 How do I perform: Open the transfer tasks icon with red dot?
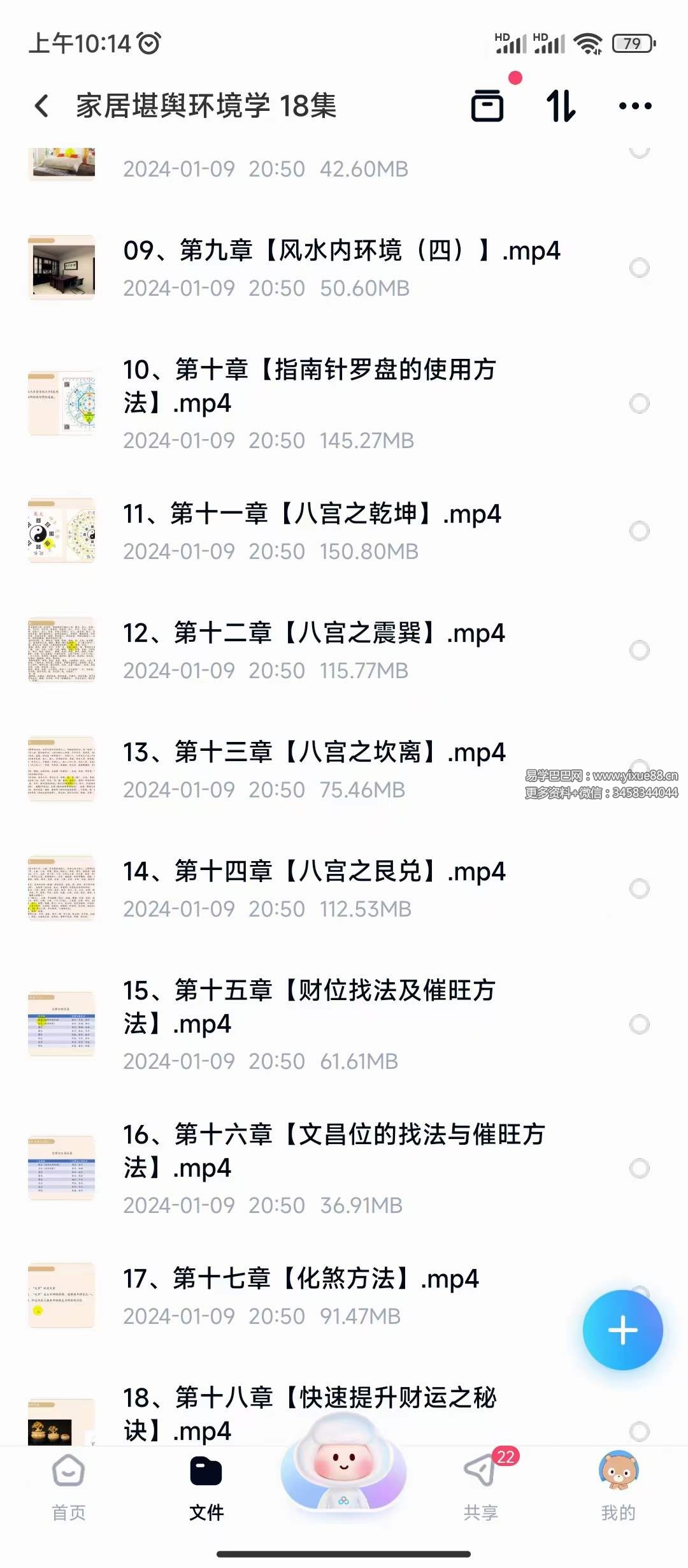488,105
